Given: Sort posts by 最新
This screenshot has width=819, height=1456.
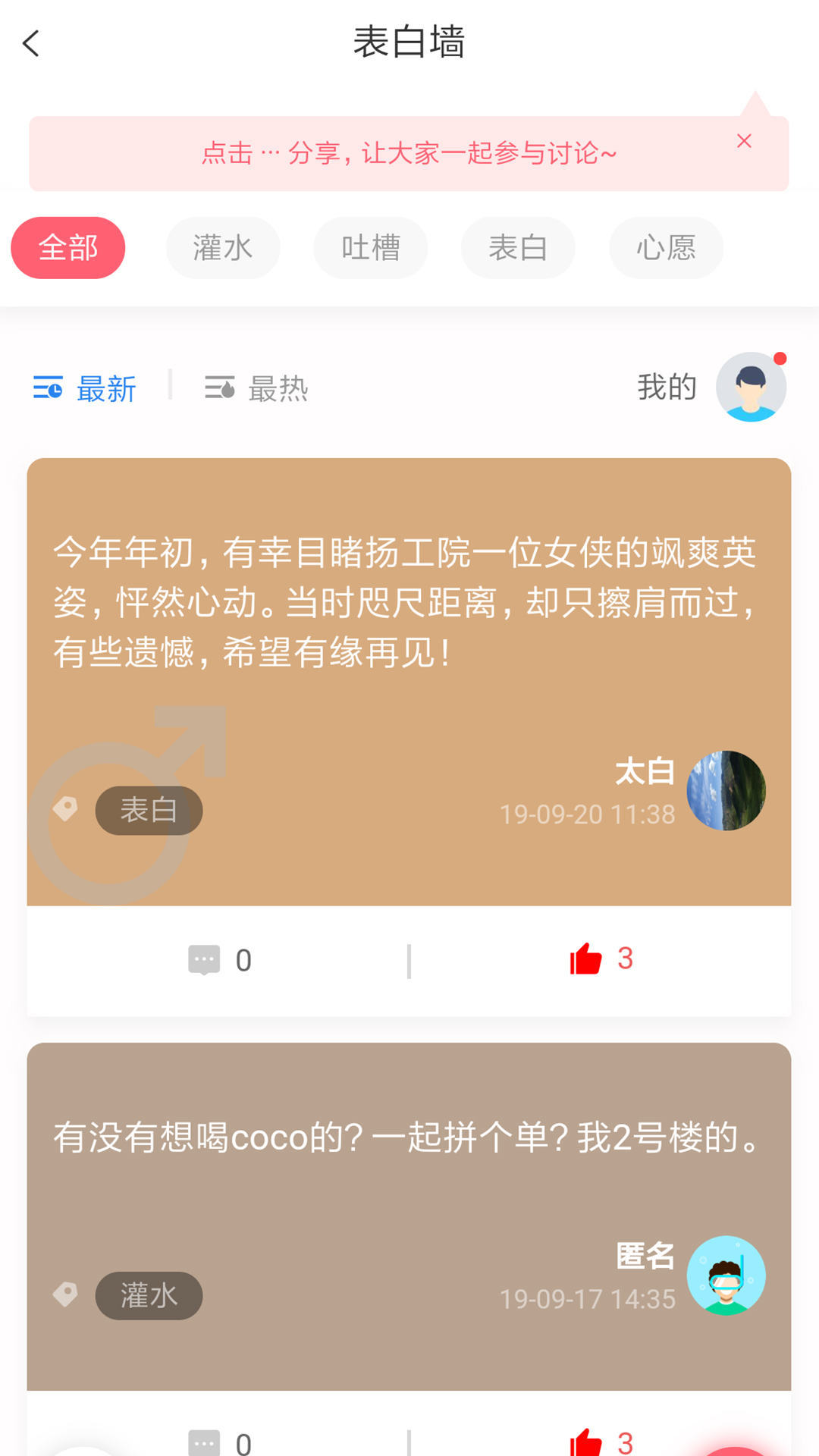Looking at the screenshot, I should tap(85, 388).
